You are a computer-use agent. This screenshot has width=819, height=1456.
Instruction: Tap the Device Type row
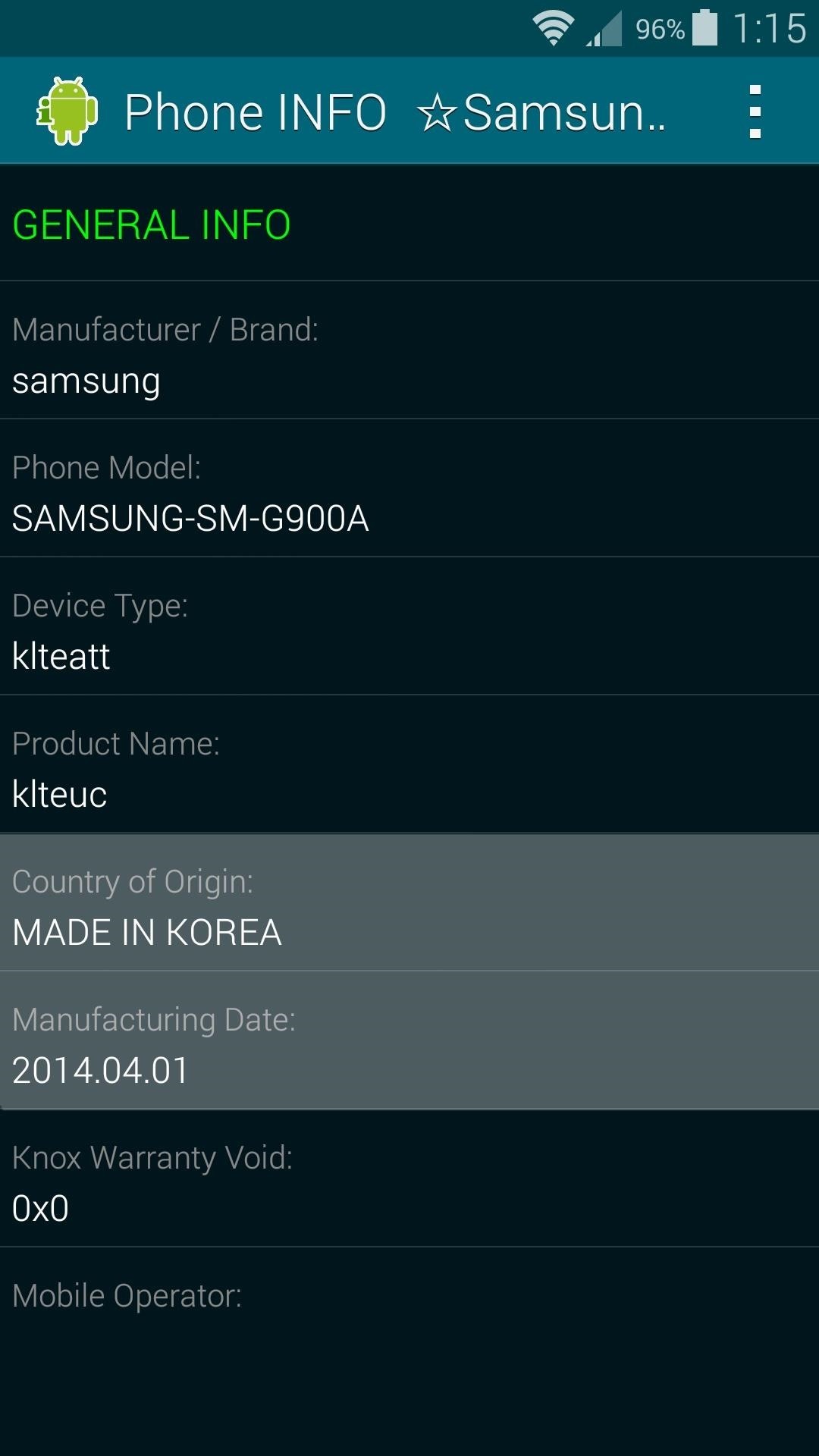pyautogui.click(x=409, y=626)
